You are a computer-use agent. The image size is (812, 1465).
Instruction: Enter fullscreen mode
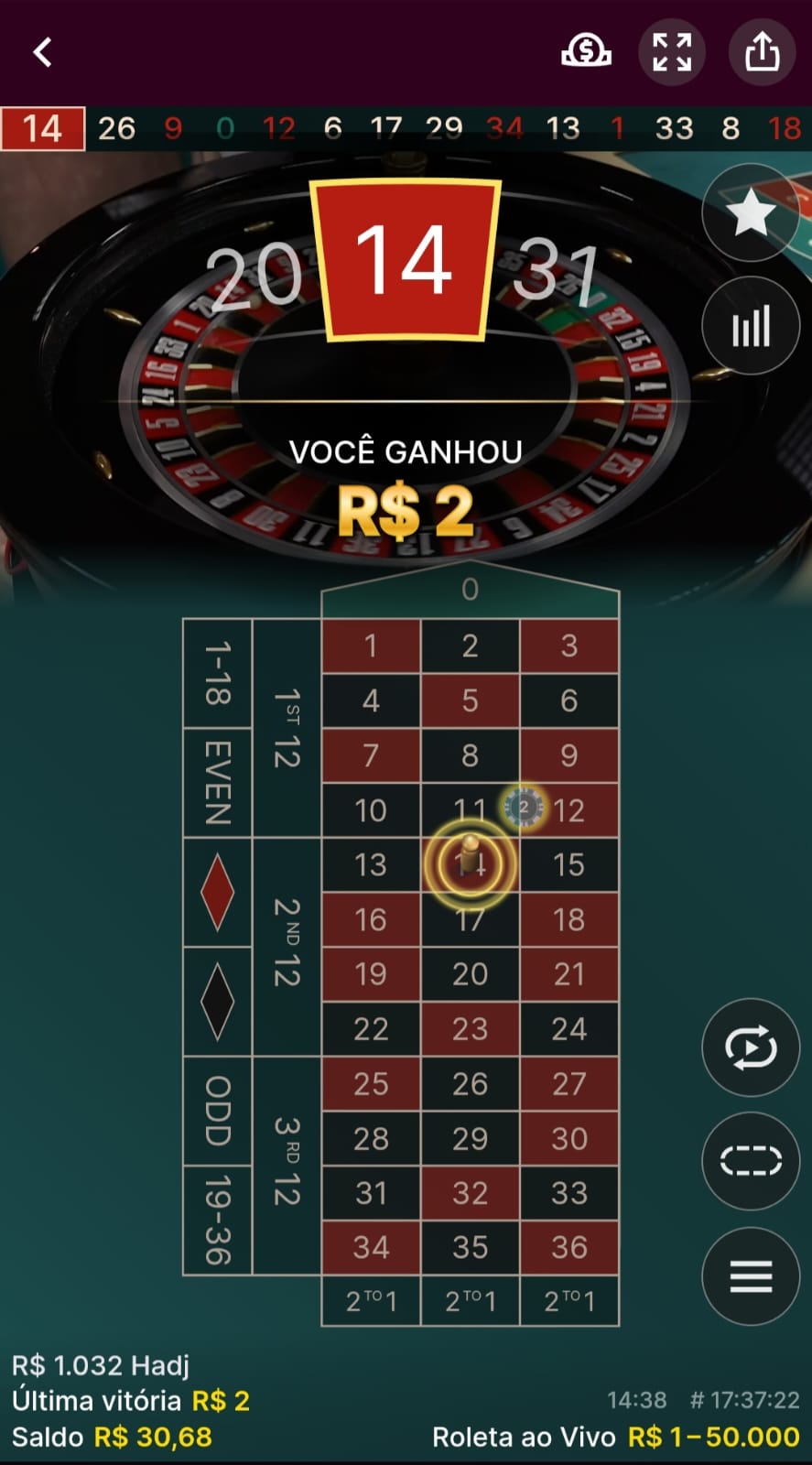pyautogui.click(x=673, y=52)
